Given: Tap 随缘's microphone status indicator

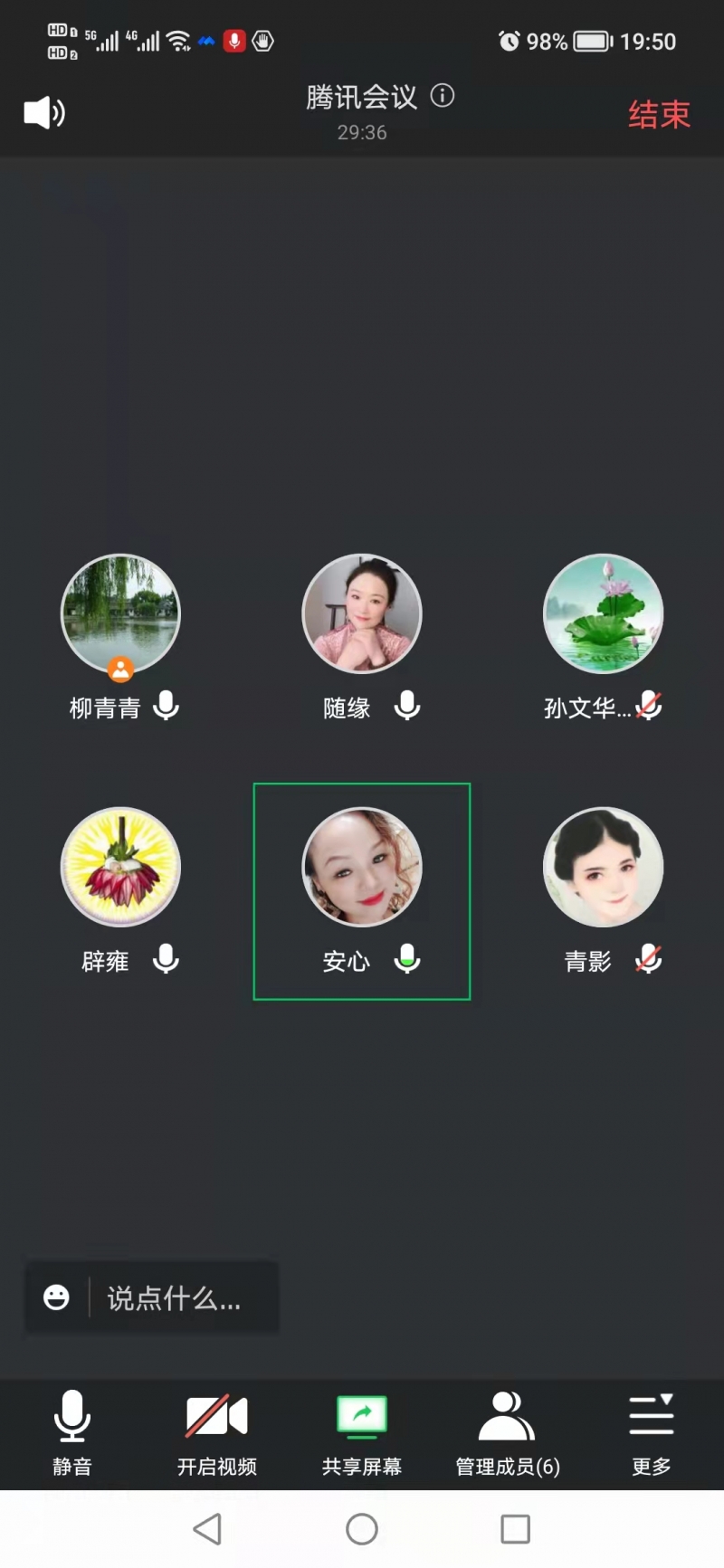Looking at the screenshot, I should click(407, 707).
